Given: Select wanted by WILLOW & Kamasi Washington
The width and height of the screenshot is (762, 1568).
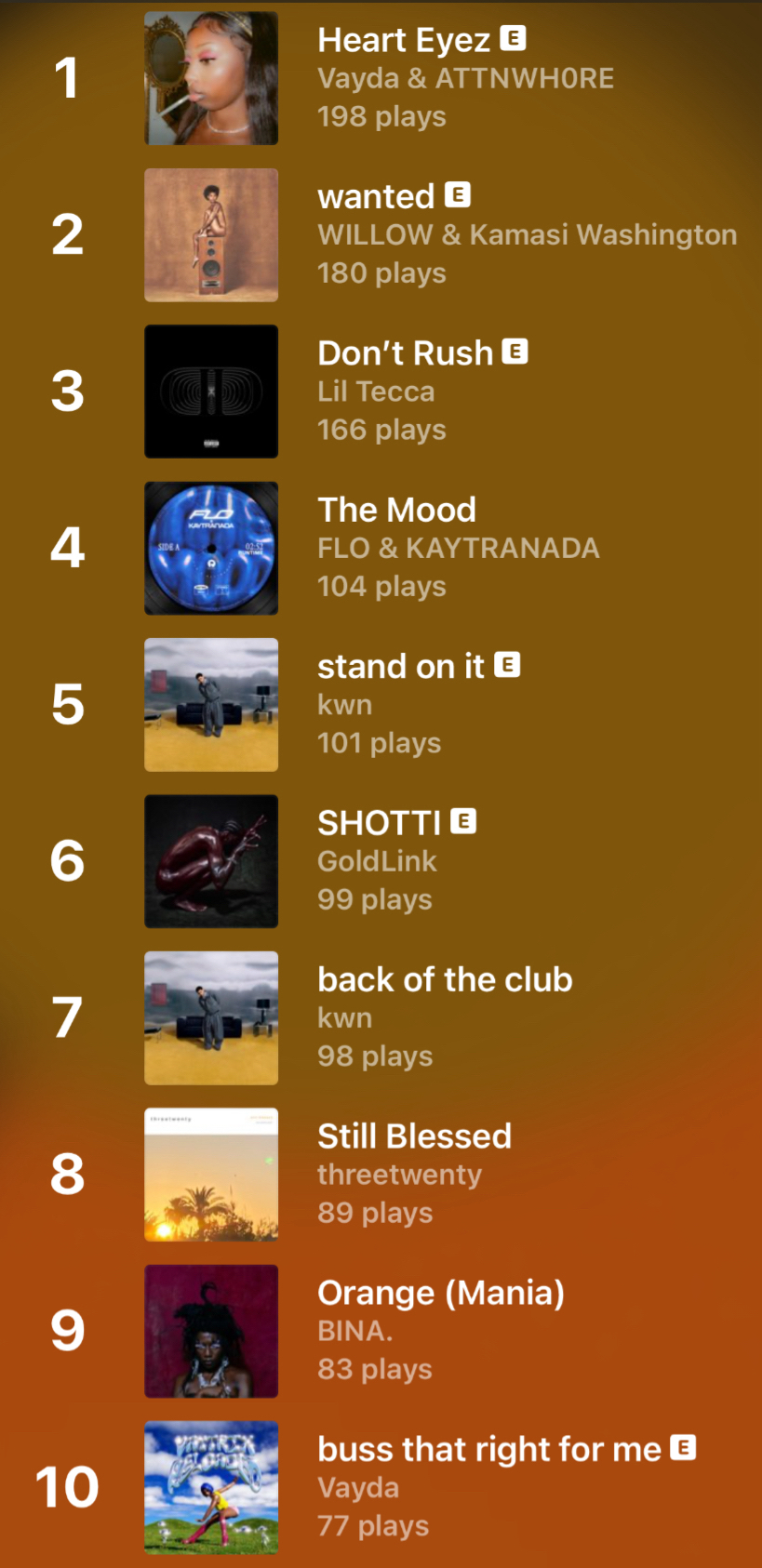Looking at the screenshot, I should 376,197.
